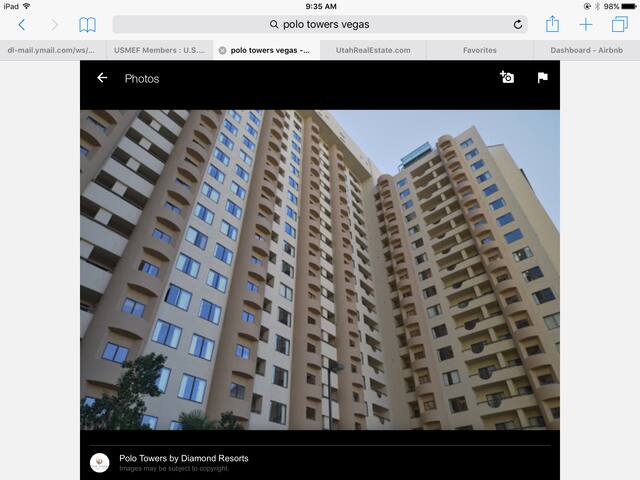Open the Safari share sheet
The height and width of the screenshot is (480, 640).
pos(552,24)
